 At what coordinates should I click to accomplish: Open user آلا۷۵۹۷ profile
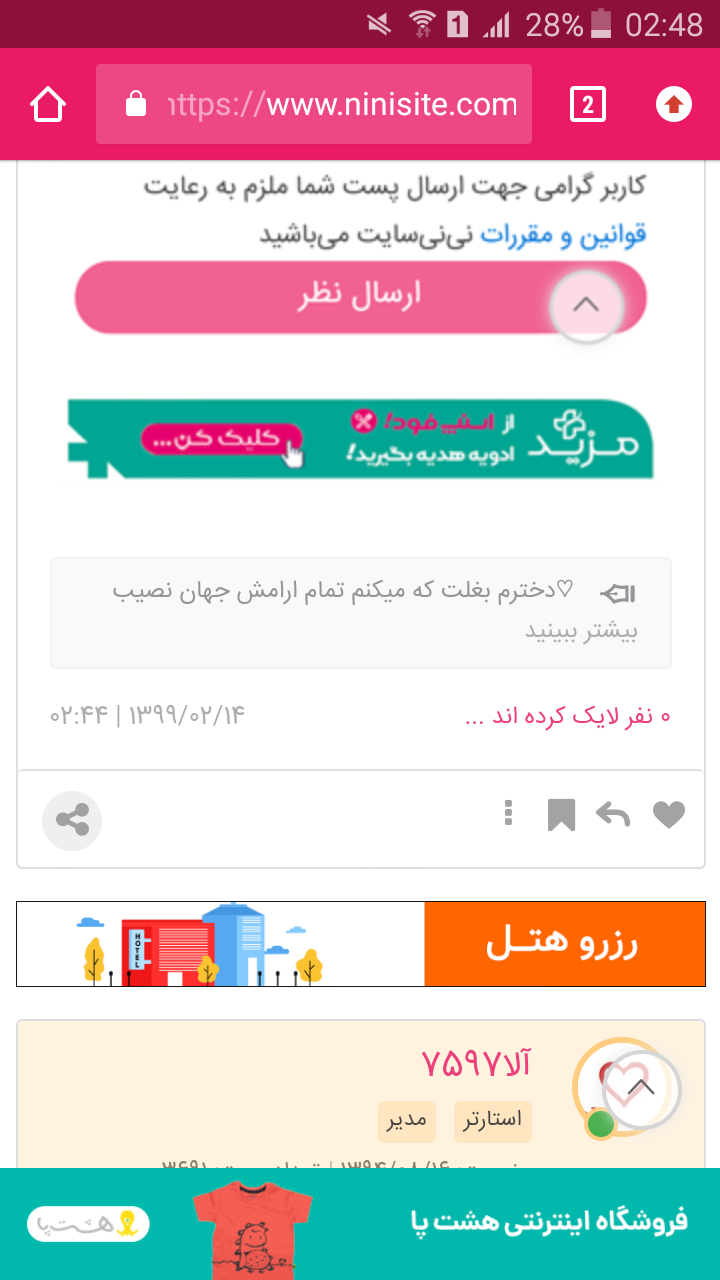476,1064
